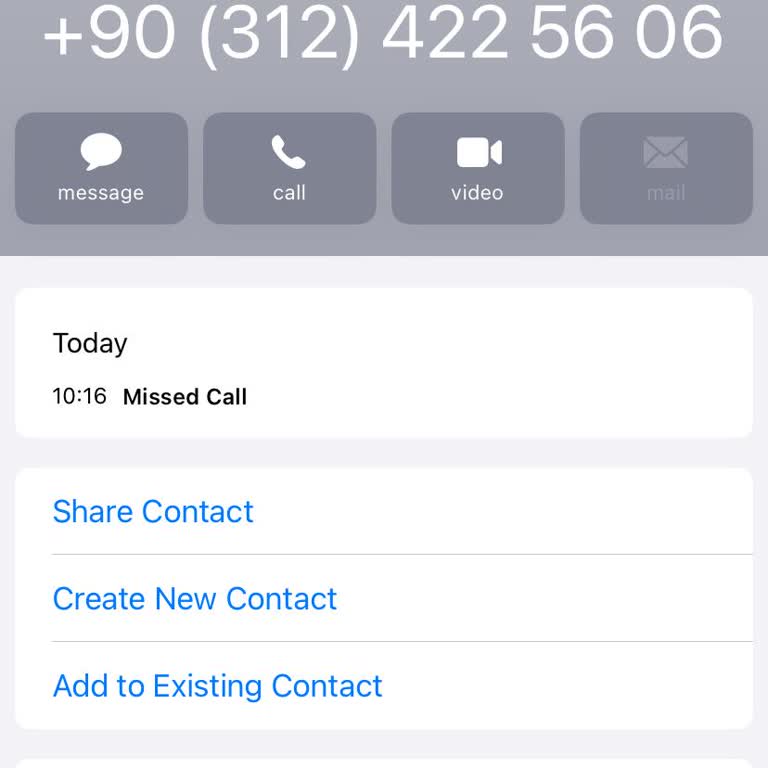
Task: Send a message to this number
Action: pos(101,168)
